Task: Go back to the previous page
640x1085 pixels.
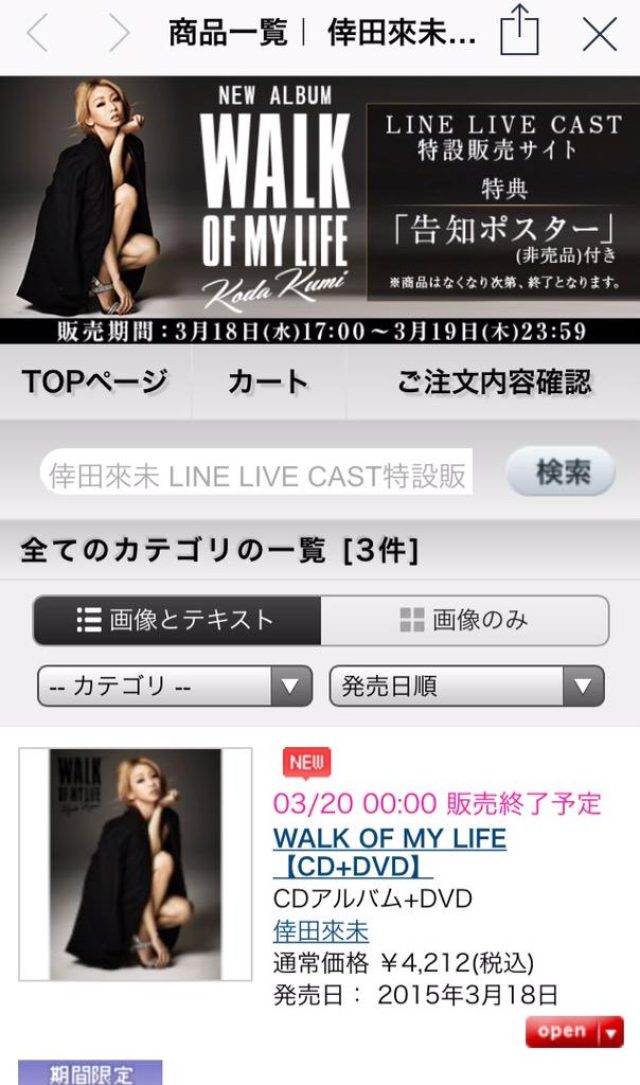Action: [38, 35]
